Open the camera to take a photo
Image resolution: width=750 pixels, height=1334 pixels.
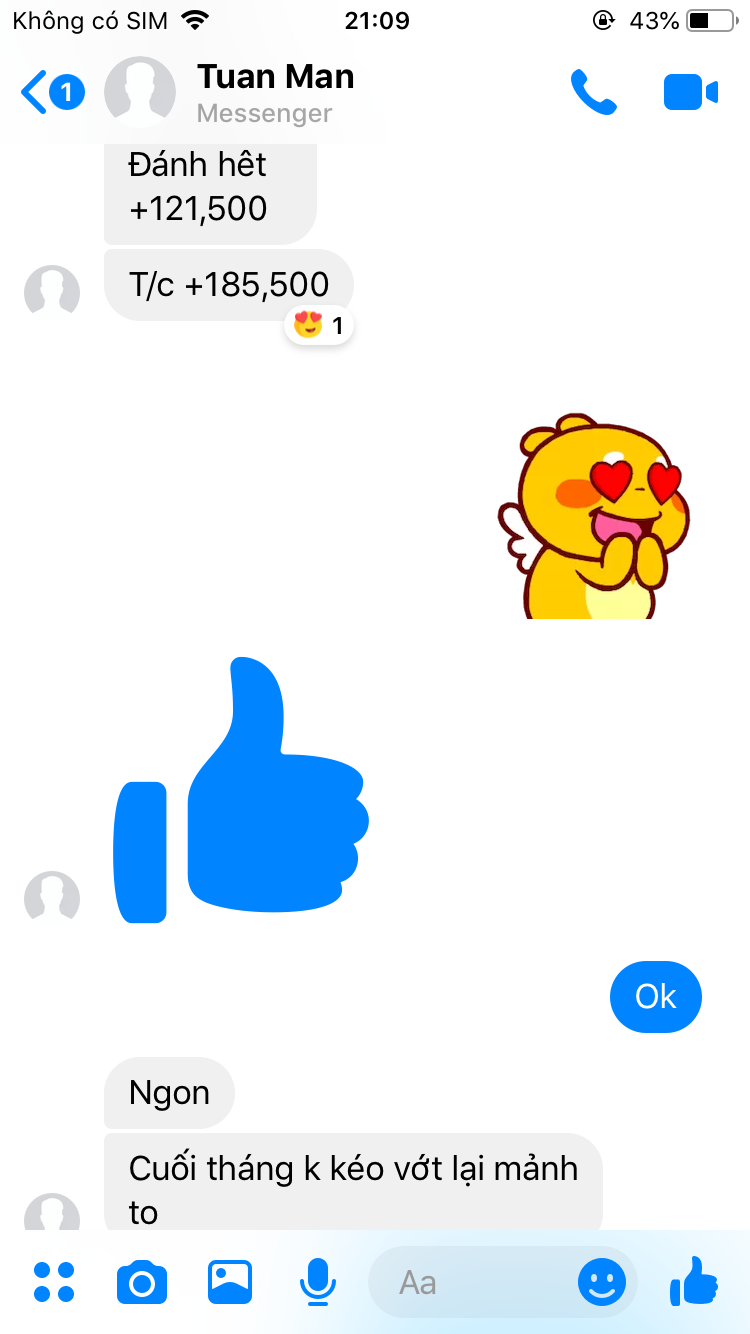click(142, 1282)
